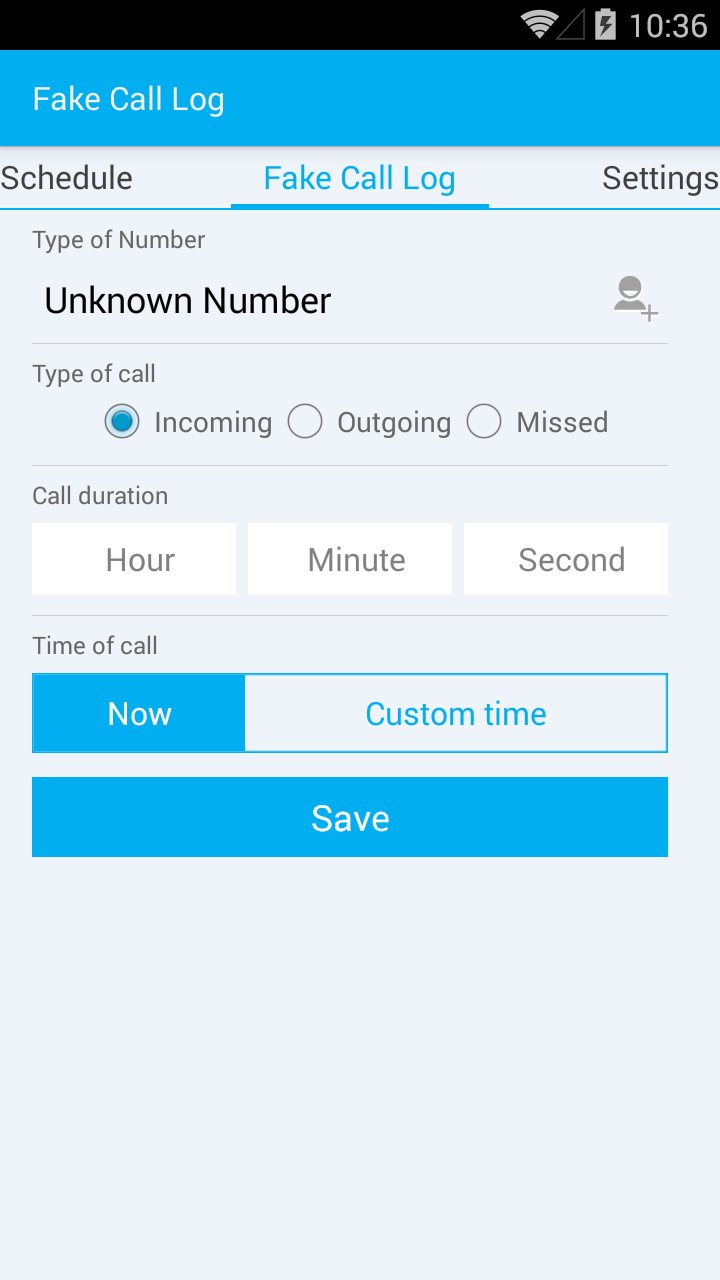
Task: Open the Unknown Number type selector
Action: 187,300
